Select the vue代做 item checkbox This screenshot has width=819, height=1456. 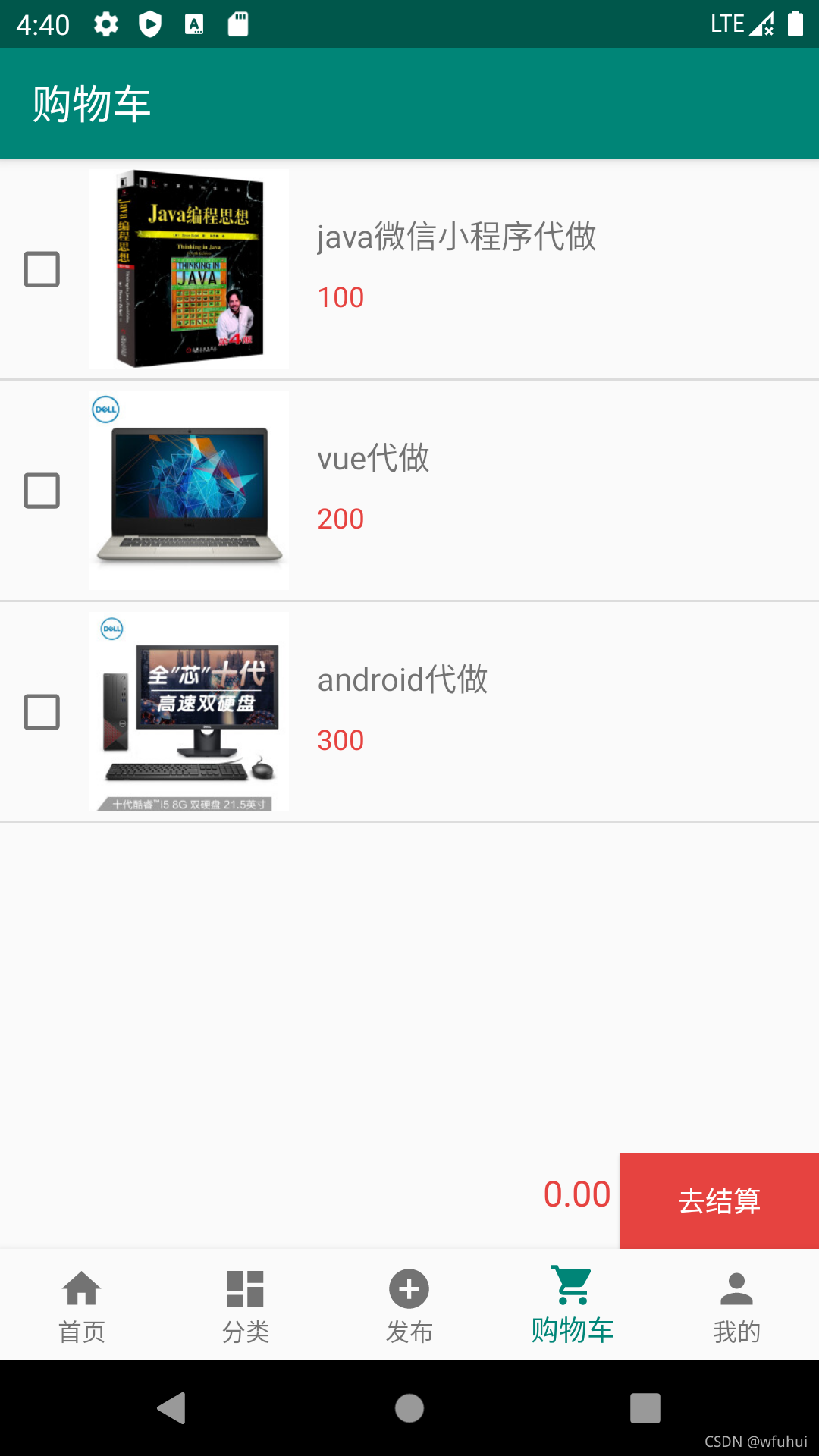(x=42, y=491)
